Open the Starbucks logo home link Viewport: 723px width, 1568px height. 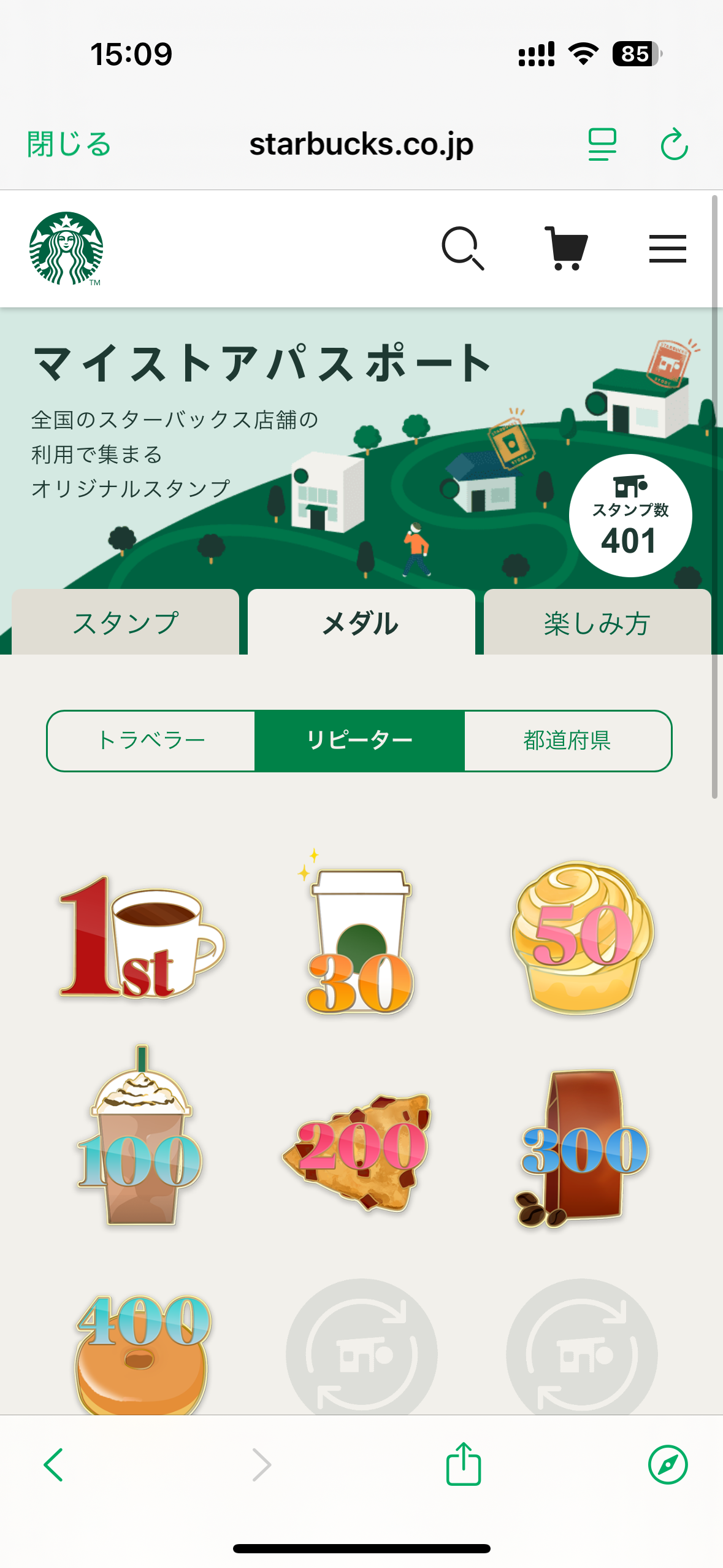tap(66, 248)
